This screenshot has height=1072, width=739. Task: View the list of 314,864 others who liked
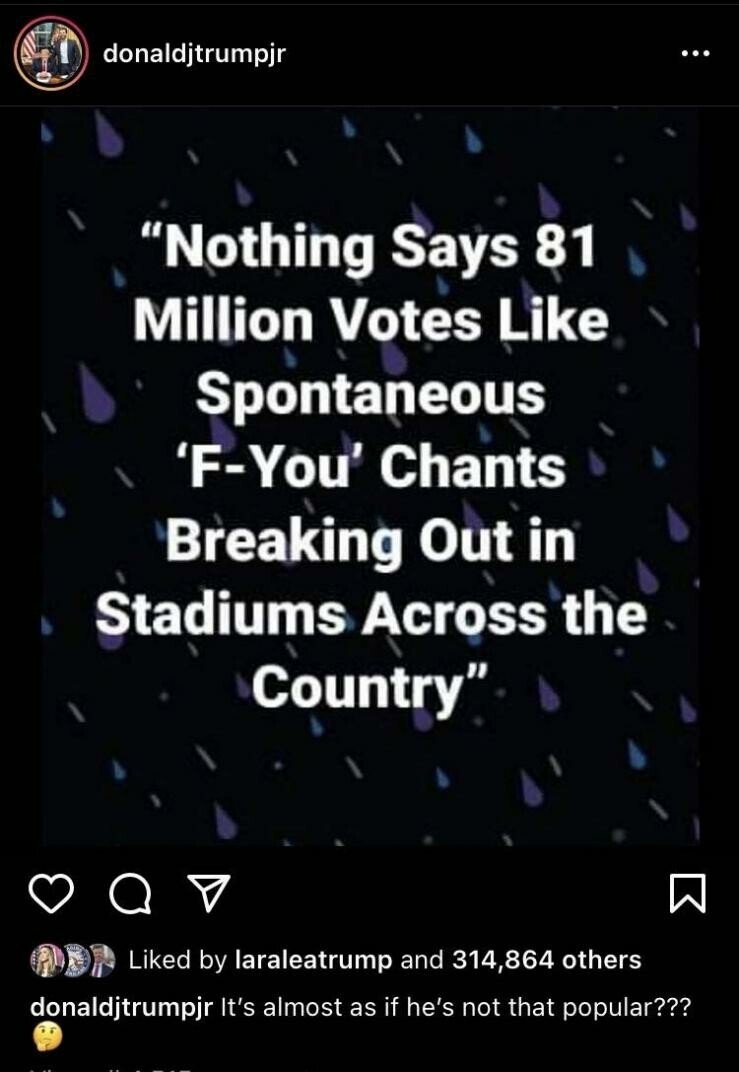[x=546, y=960]
